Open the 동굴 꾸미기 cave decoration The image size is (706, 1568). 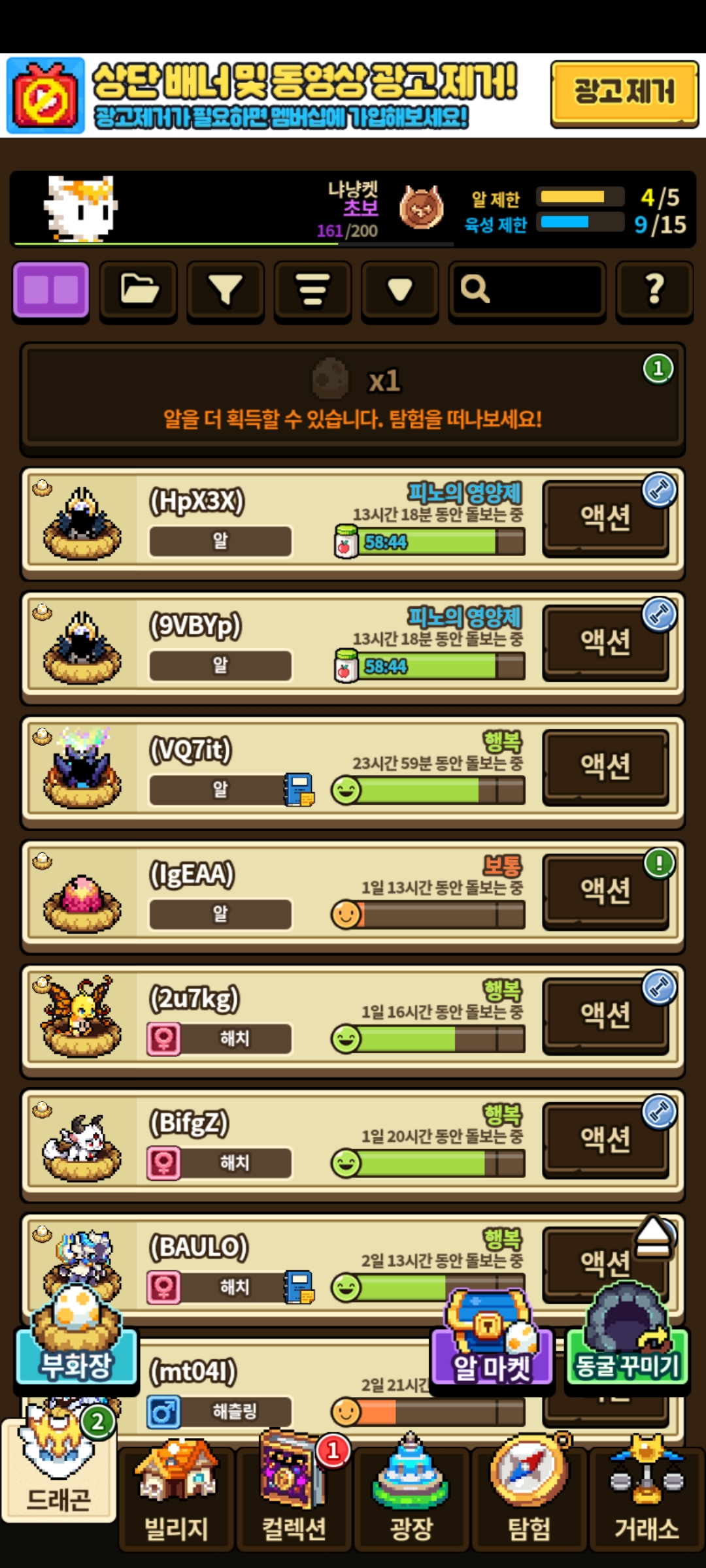click(x=626, y=1352)
